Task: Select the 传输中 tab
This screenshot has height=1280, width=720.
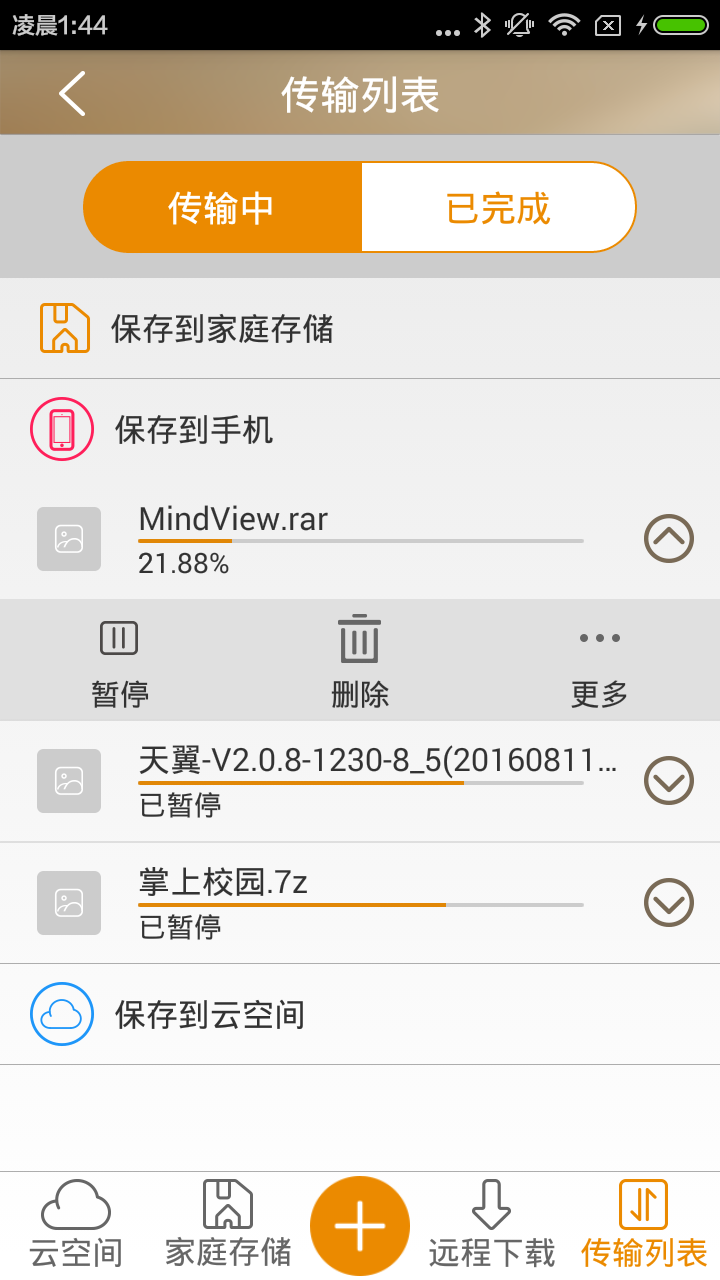Action: coord(222,208)
